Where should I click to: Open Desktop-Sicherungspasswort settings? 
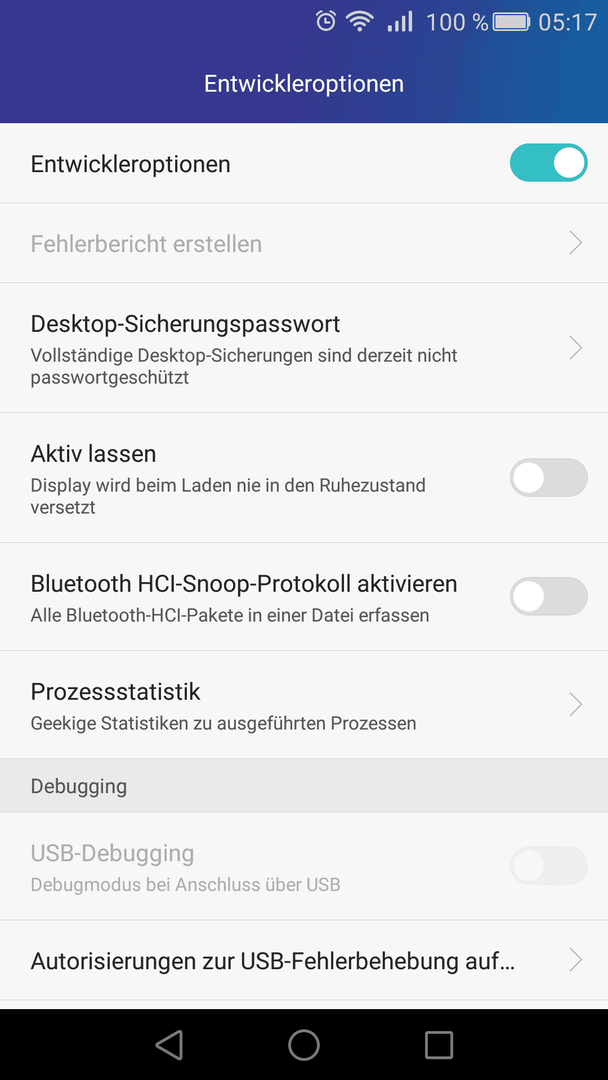pyautogui.click(x=304, y=348)
